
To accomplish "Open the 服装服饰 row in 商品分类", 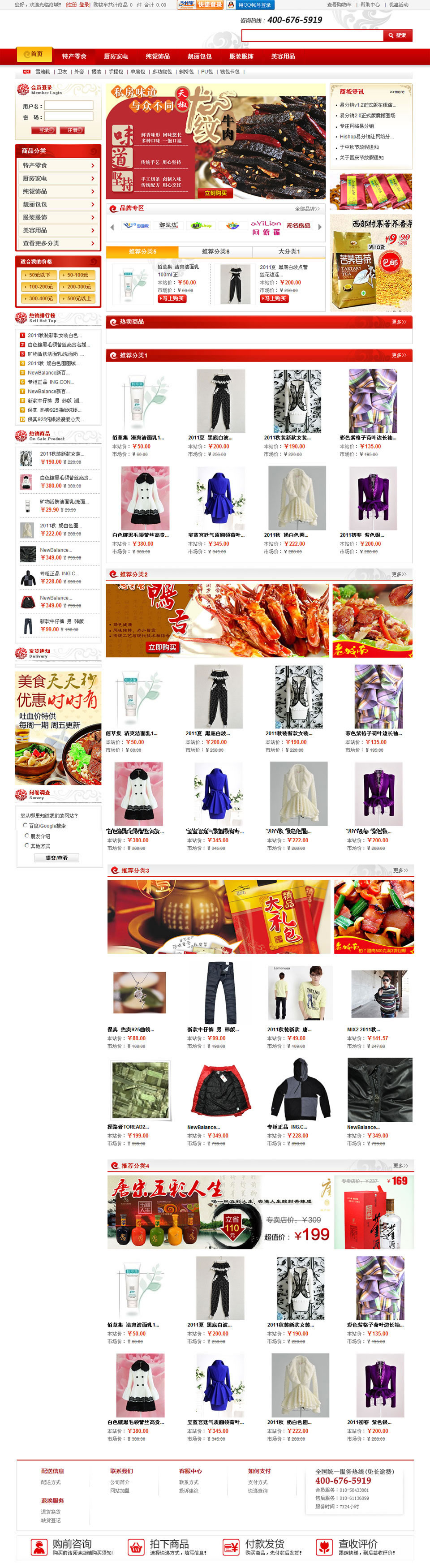I will point(58,217).
